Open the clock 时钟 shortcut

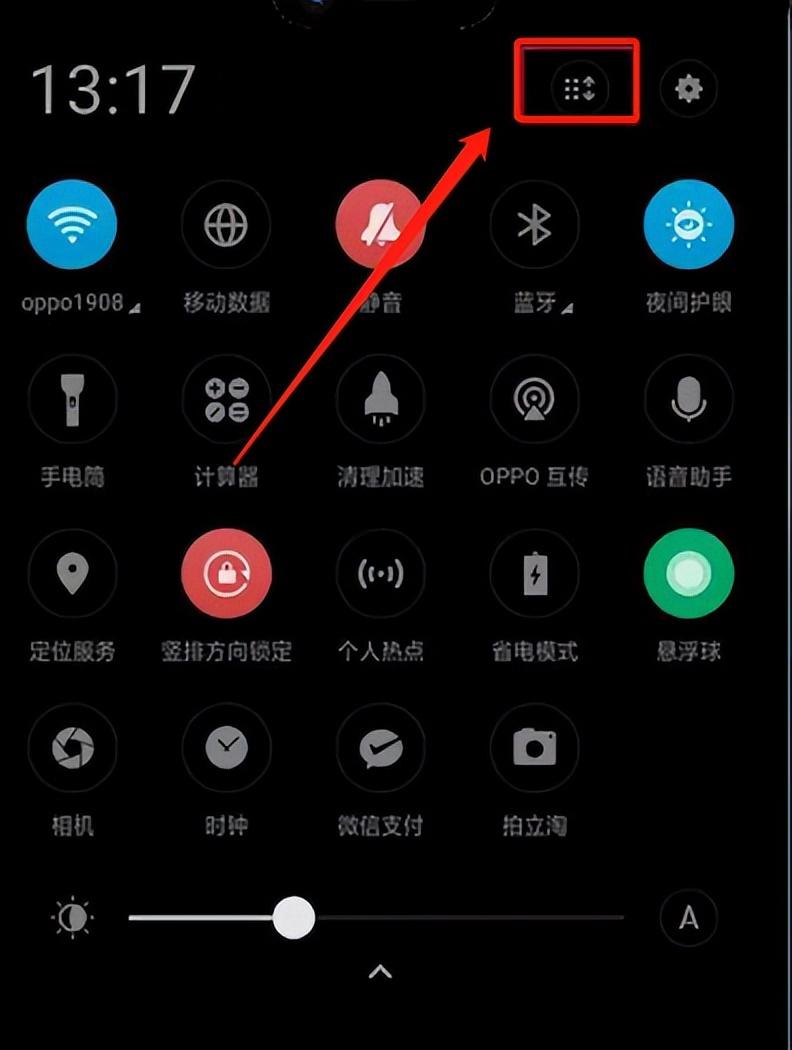(x=226, y=747)
